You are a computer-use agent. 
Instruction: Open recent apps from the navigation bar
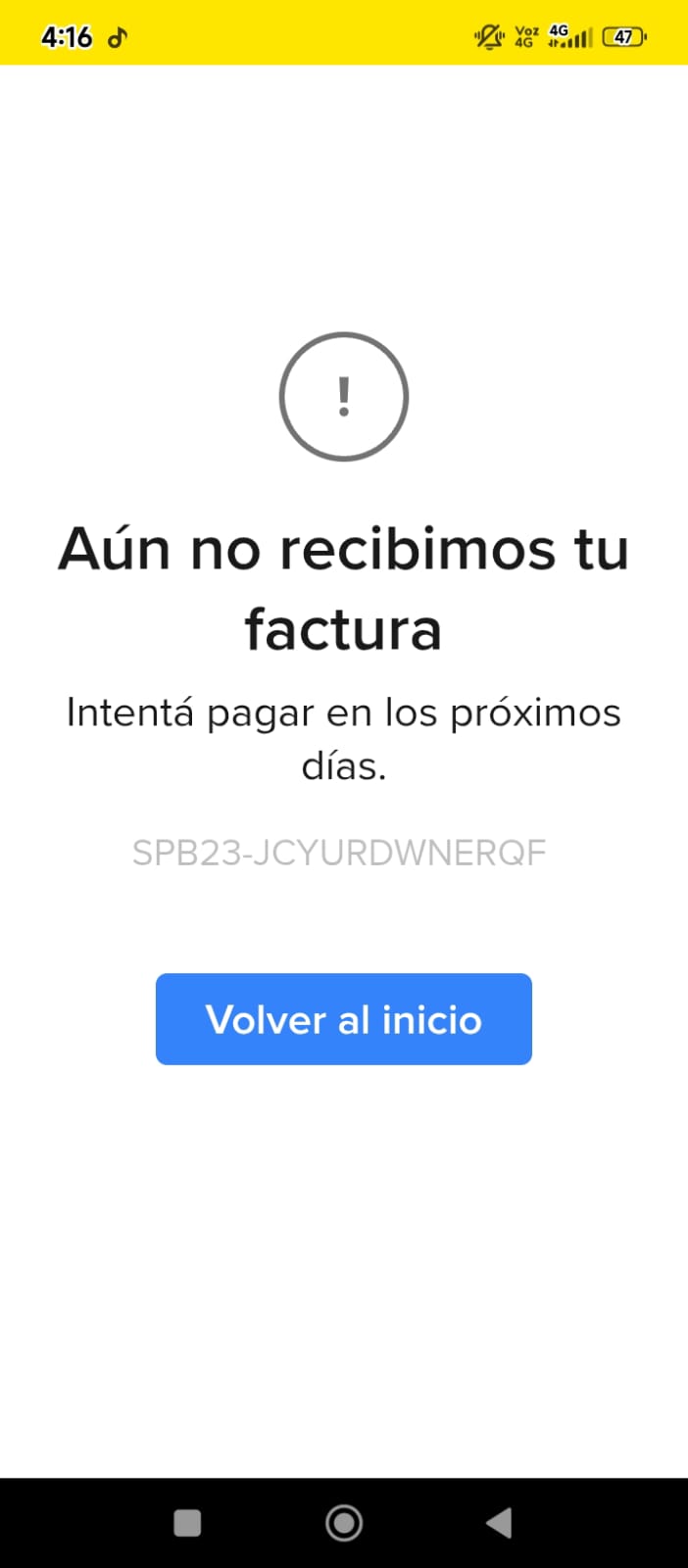coord(187,1522)
